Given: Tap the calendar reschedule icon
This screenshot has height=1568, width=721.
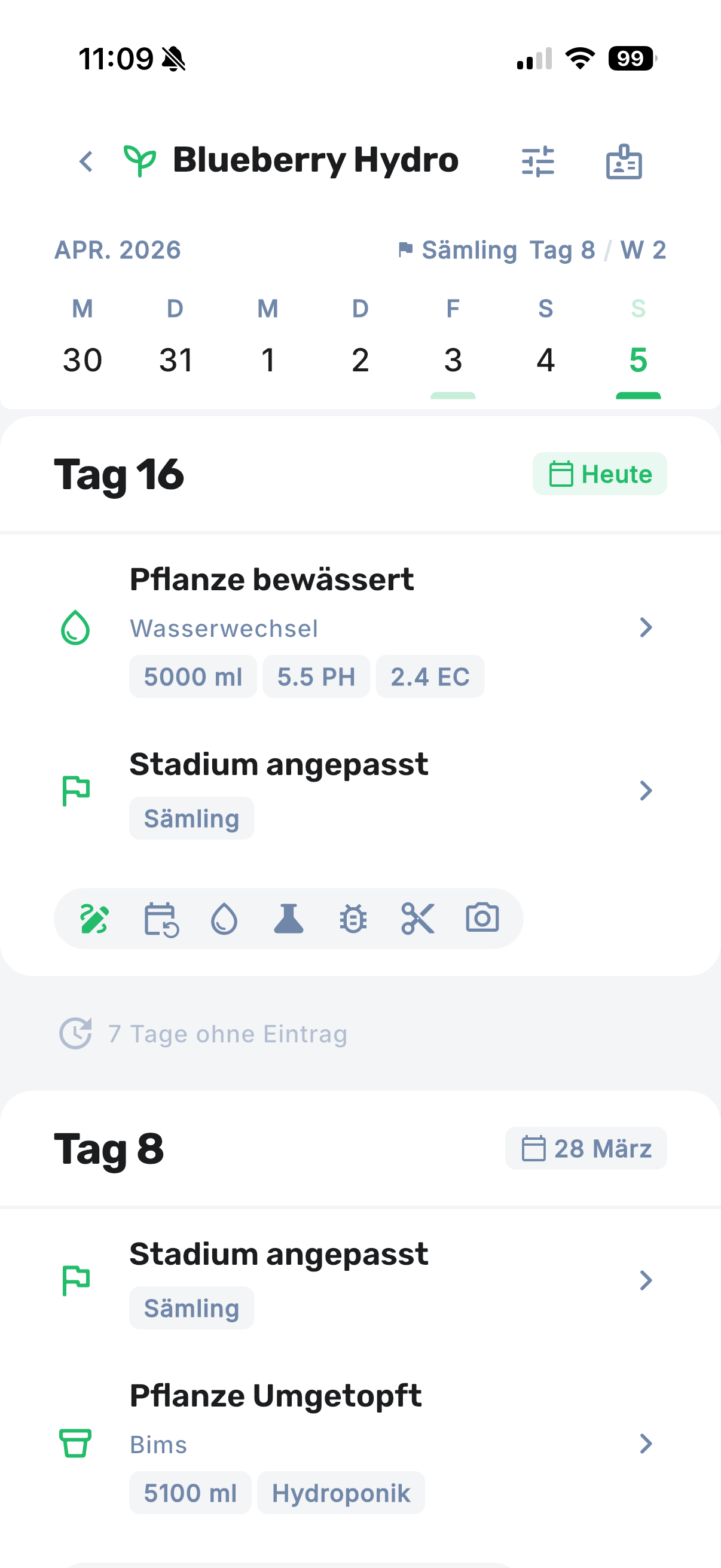Looking at the screenshot, I should tap(161, 919).
